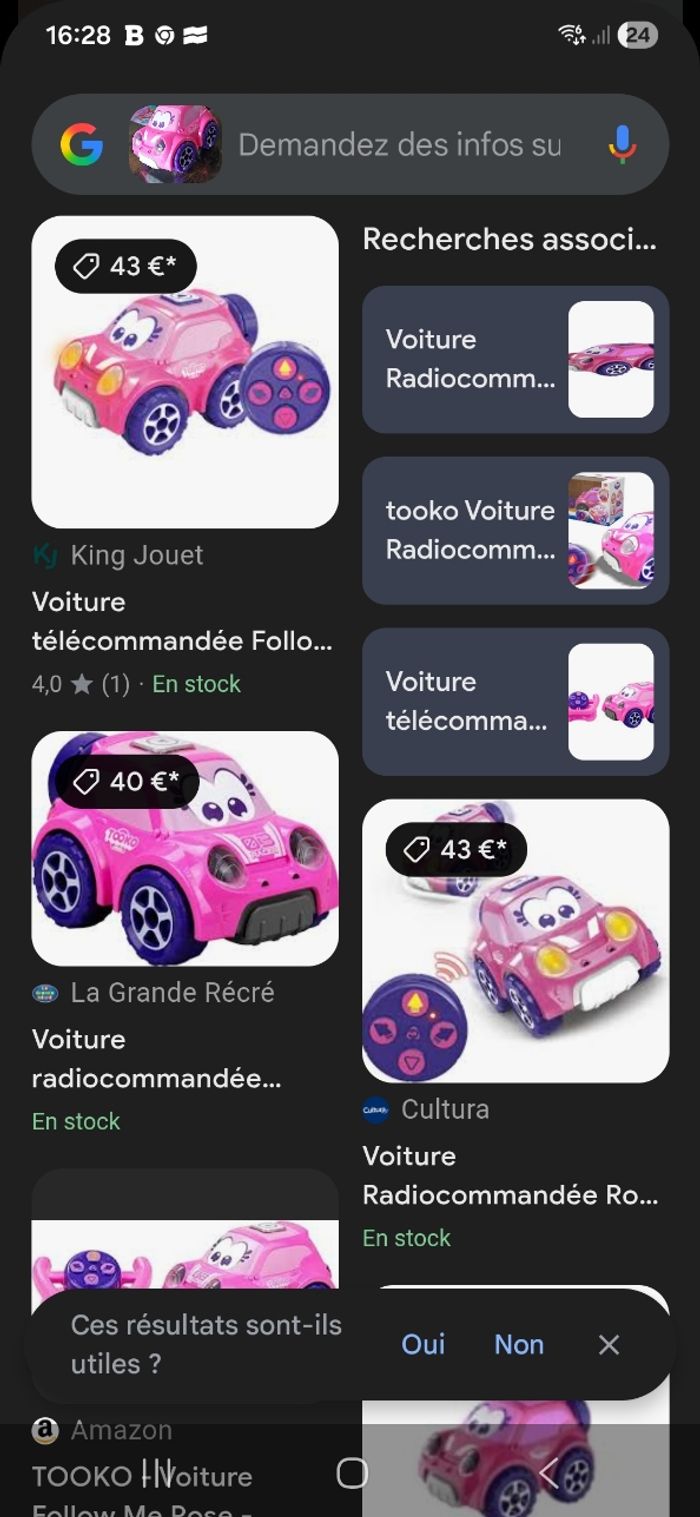The image size is (700, 1517).
Task: Select the related search Voiture Radiocomm…
Action: tap(515, 359)
